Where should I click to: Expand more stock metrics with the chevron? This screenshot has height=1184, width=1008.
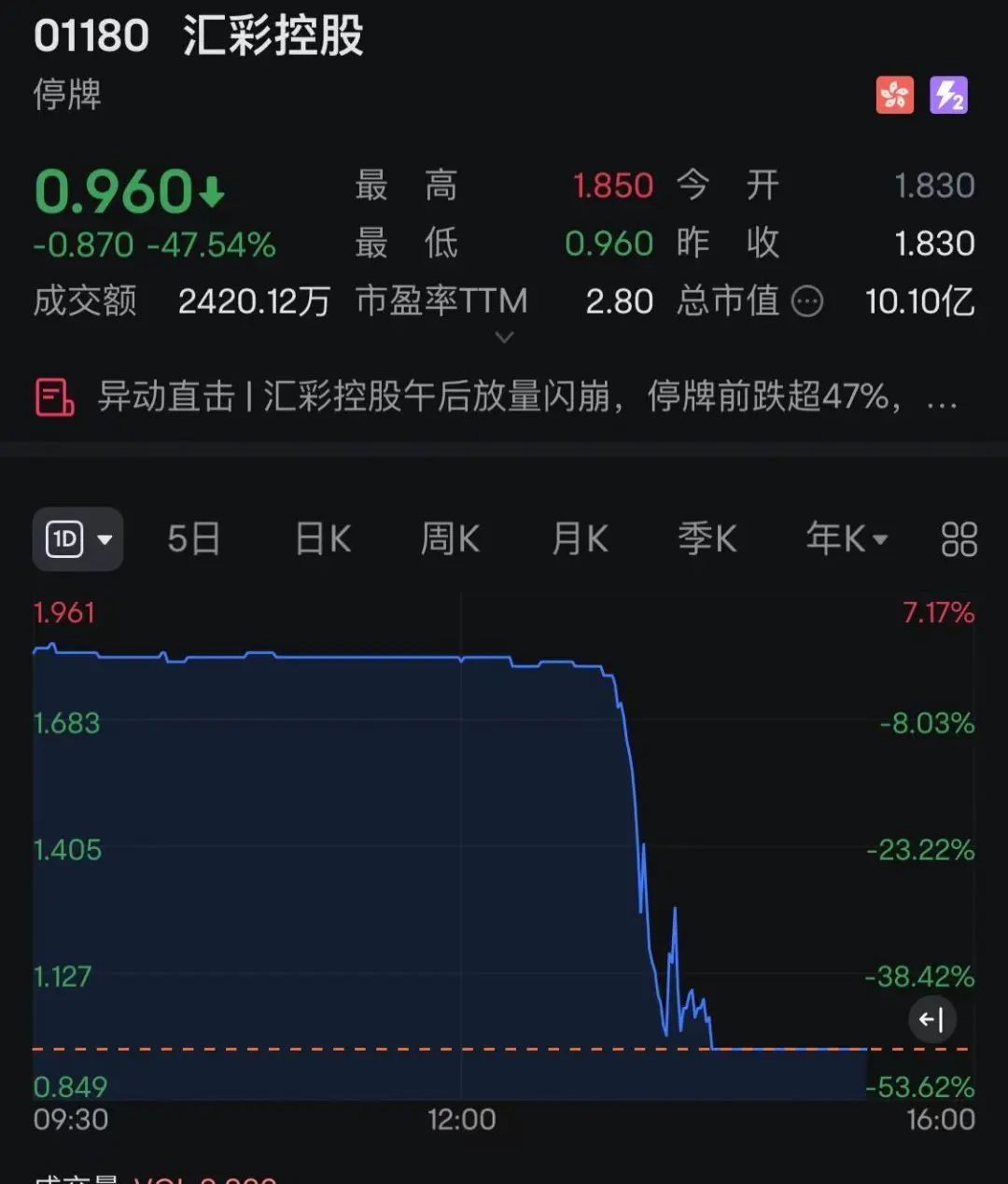tap(504, 337)
